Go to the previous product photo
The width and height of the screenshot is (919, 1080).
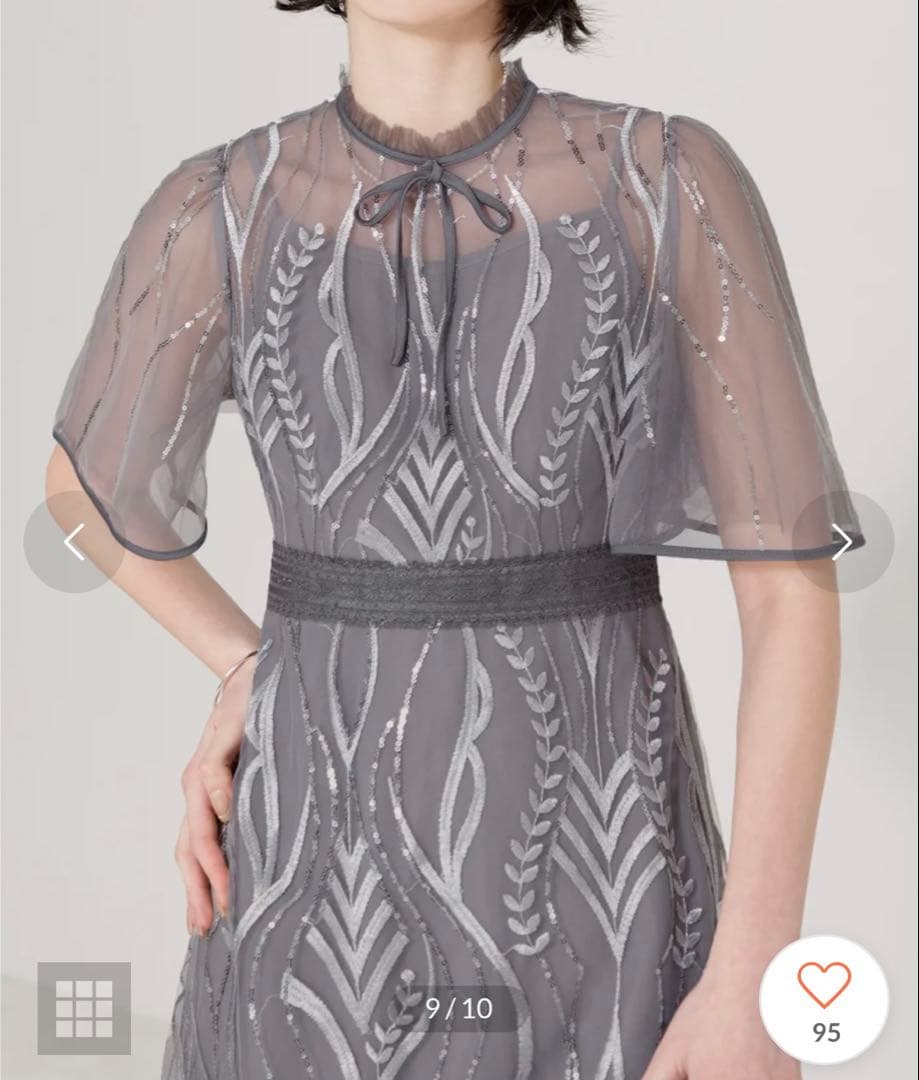click(74, 542)
